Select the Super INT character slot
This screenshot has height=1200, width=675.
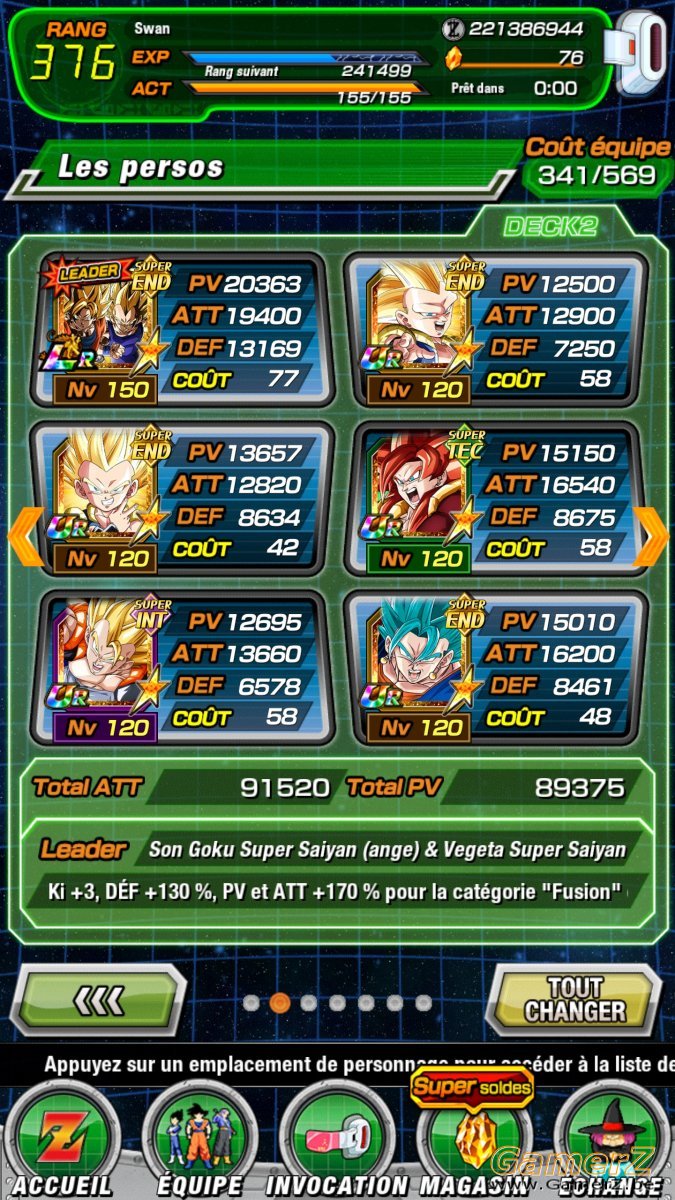point(181,667)
